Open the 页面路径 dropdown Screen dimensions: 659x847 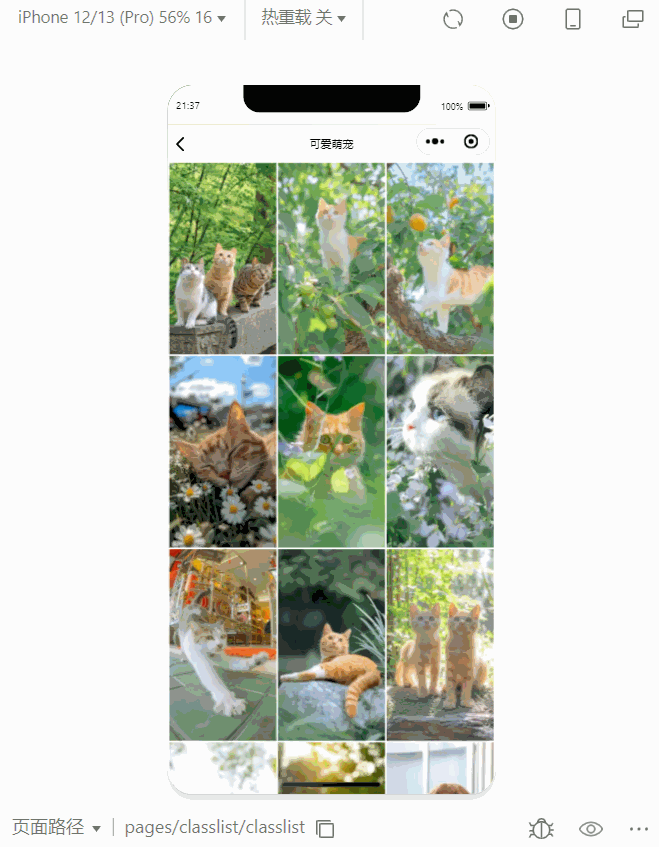click(56, 828)
